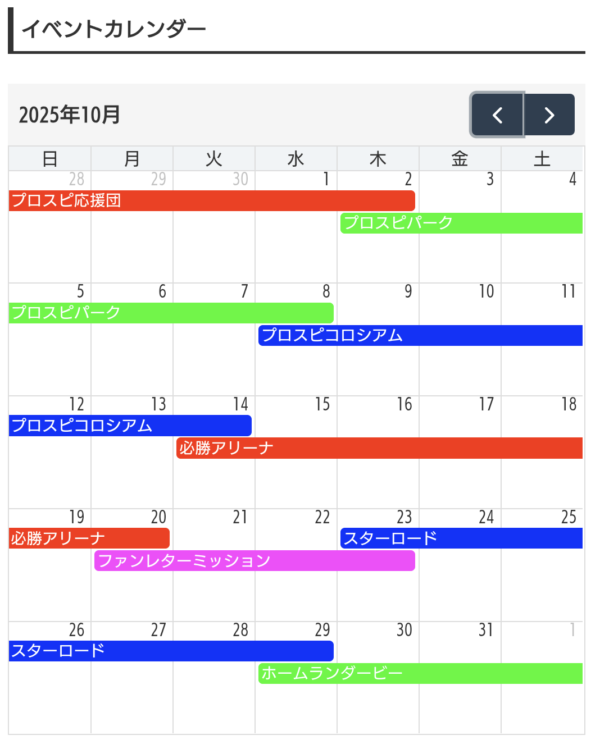This screenshot has height=749, width=600.
Task: Open the スターロード event bar starting October 26
Action: 171,651
